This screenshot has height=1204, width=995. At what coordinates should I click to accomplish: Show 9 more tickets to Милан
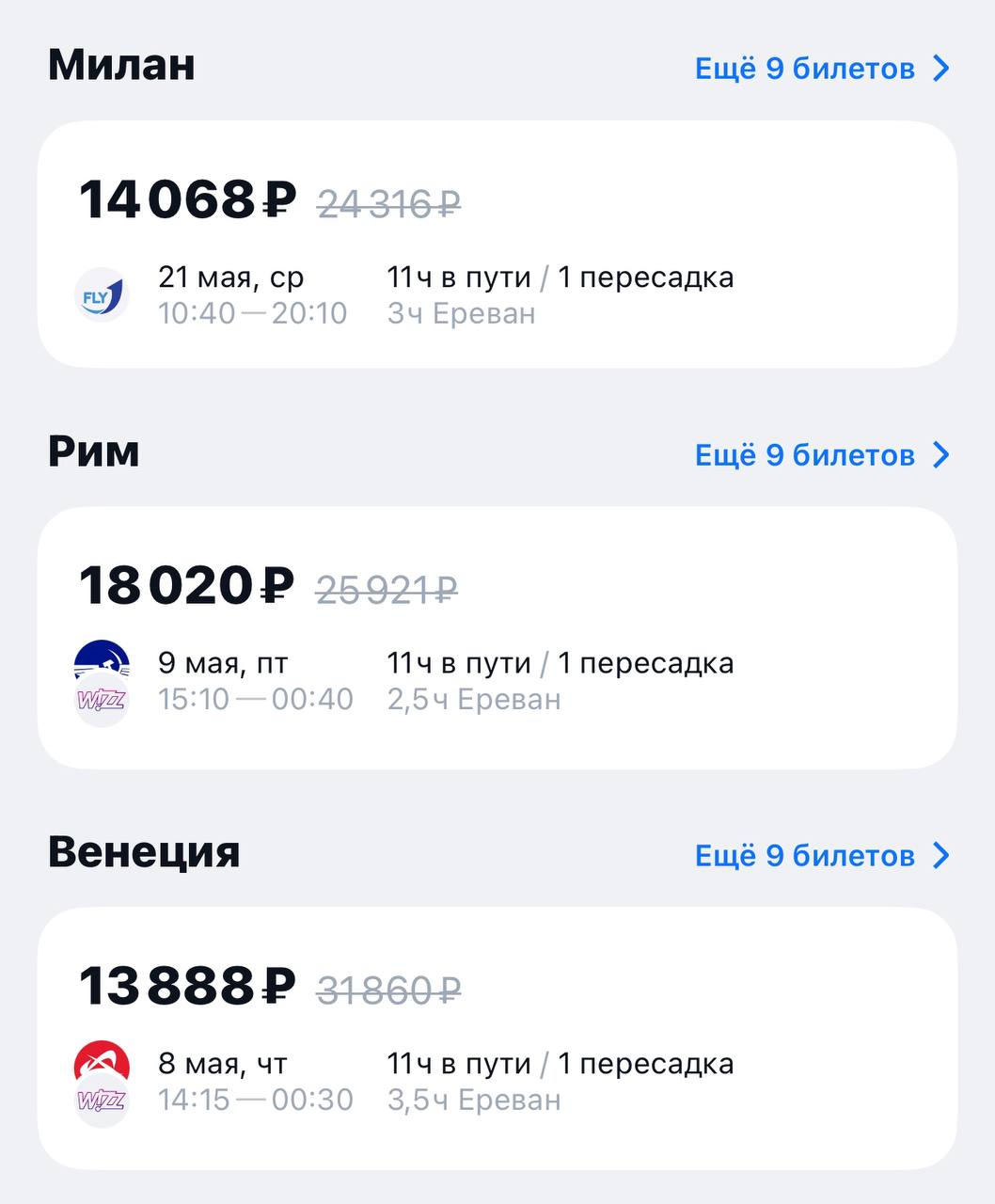tap(821, 69)
